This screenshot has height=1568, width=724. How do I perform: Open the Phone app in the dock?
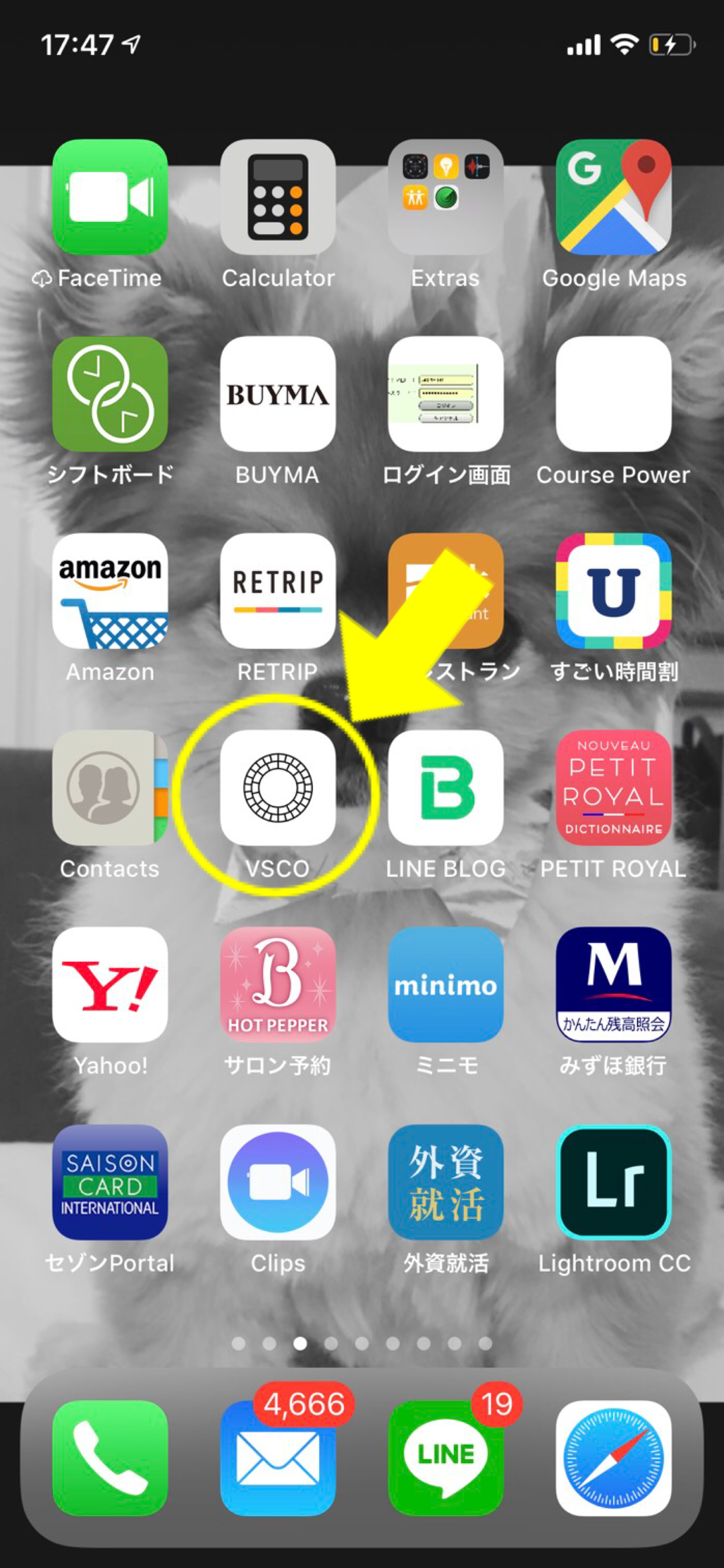click(110, 1458)
